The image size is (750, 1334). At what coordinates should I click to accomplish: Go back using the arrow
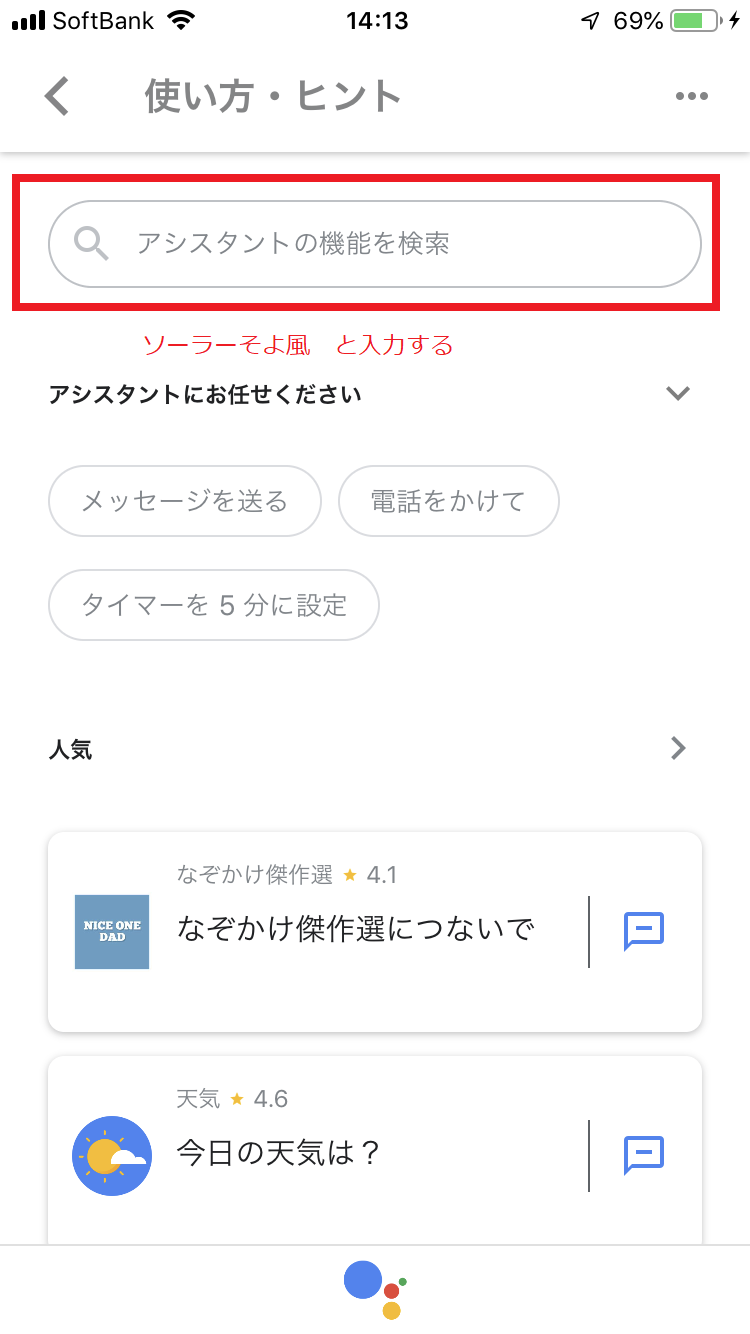pos(58,96)
